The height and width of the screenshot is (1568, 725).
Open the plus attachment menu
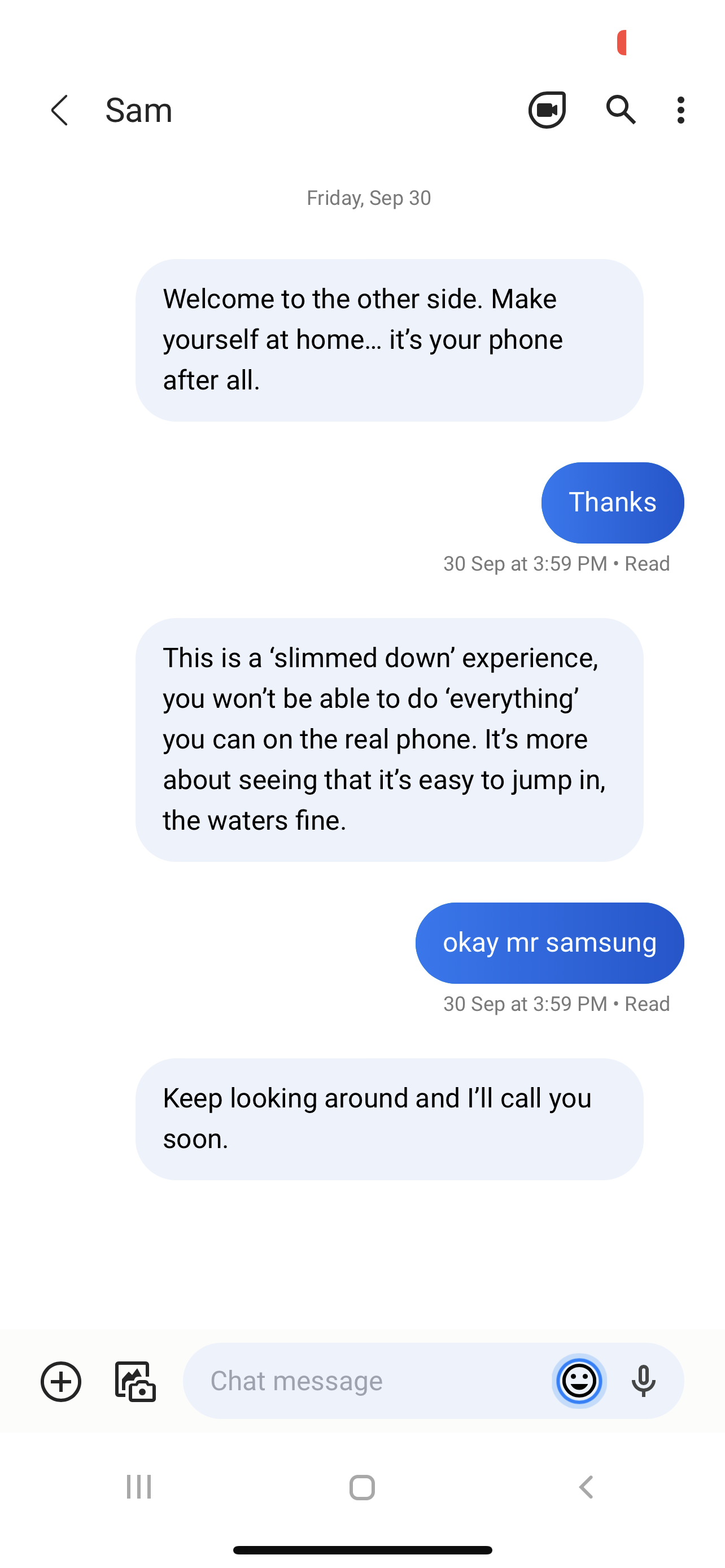pyautogui.click(x=61, y=1381)
